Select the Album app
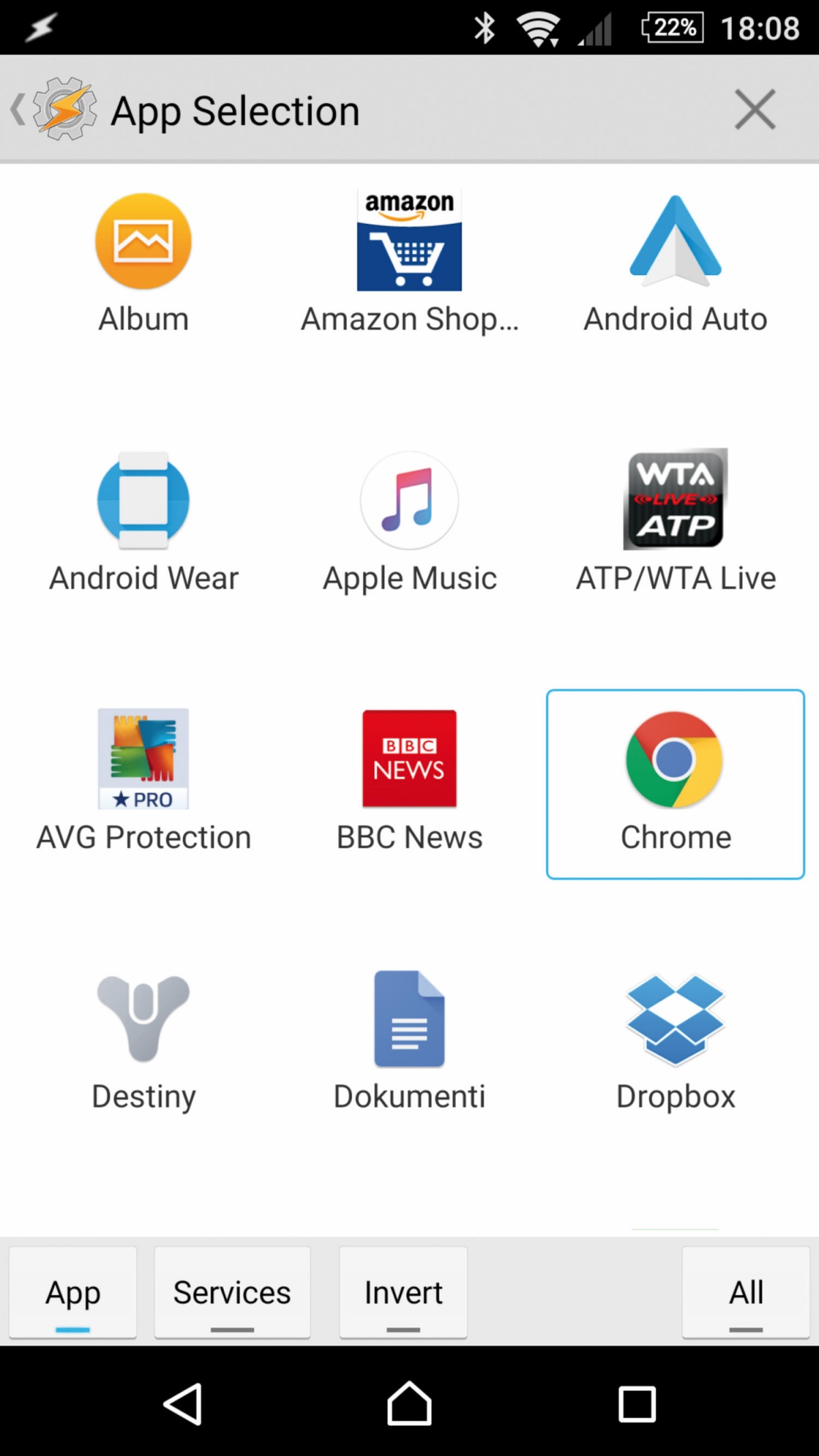The width and height of the screenshot is (819, 1456). [143, 263]
